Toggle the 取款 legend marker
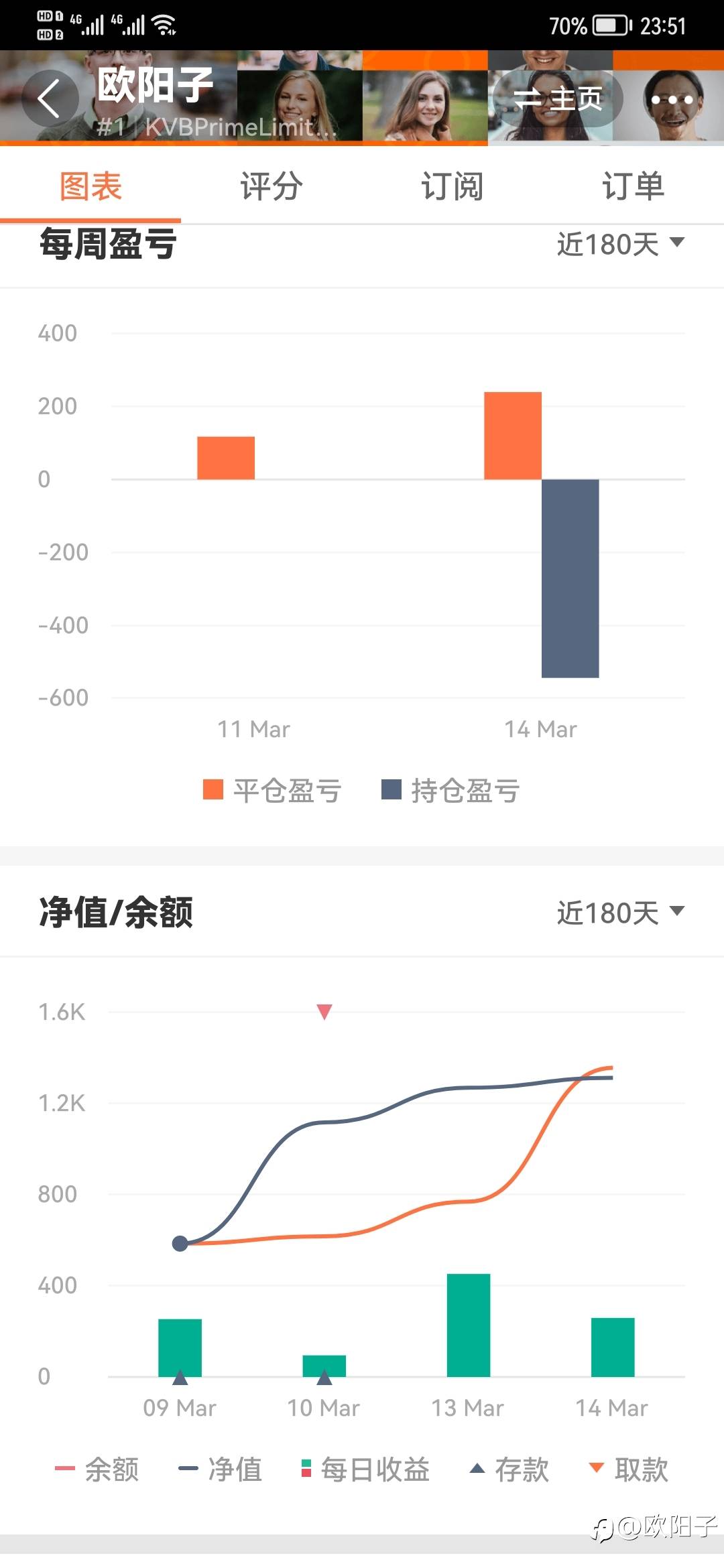The image size is (724, 1568). click(629, 1469)
